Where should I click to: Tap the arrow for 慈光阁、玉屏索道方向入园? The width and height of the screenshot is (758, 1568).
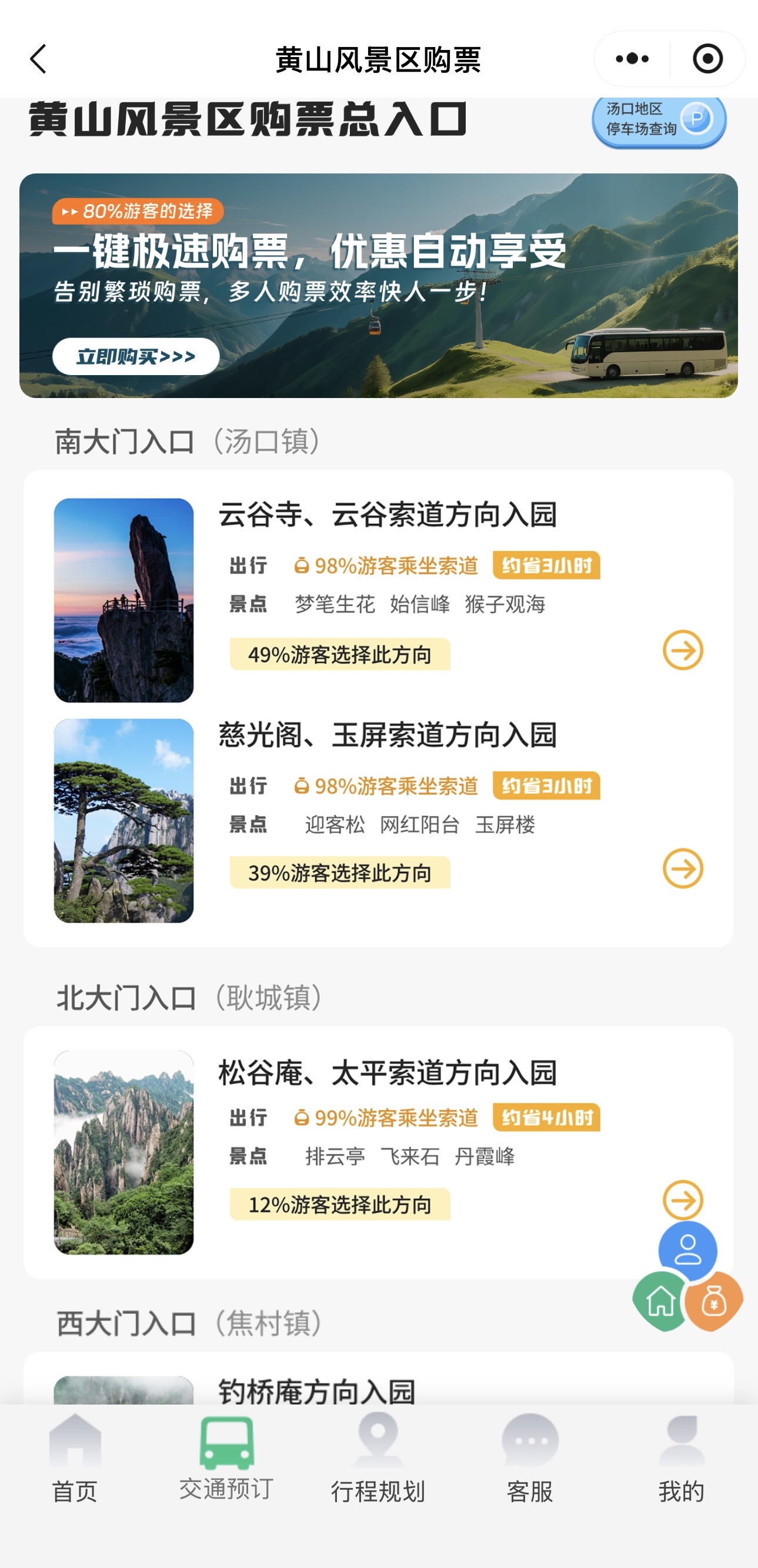[683, 868]
